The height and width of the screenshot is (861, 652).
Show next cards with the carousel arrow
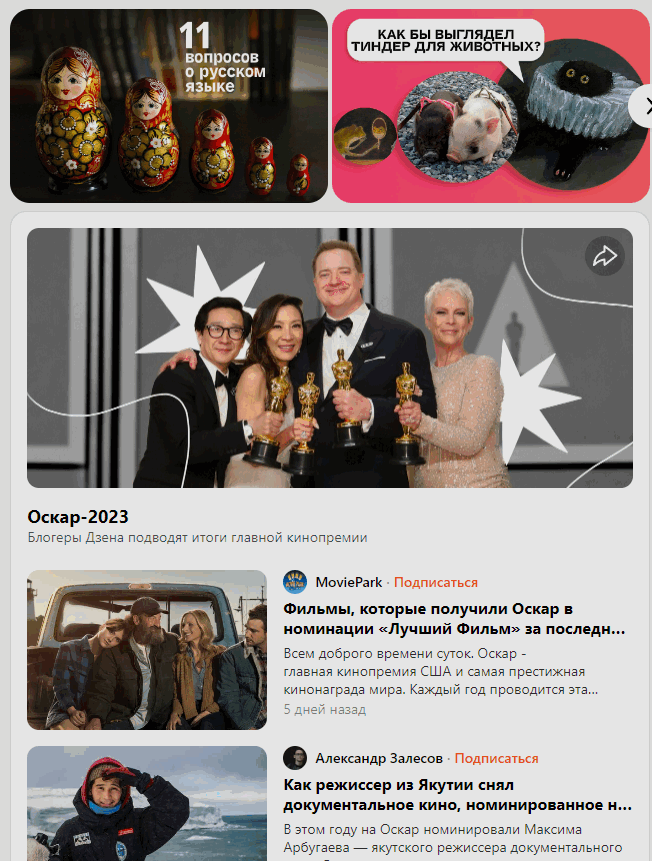(643, 105)
